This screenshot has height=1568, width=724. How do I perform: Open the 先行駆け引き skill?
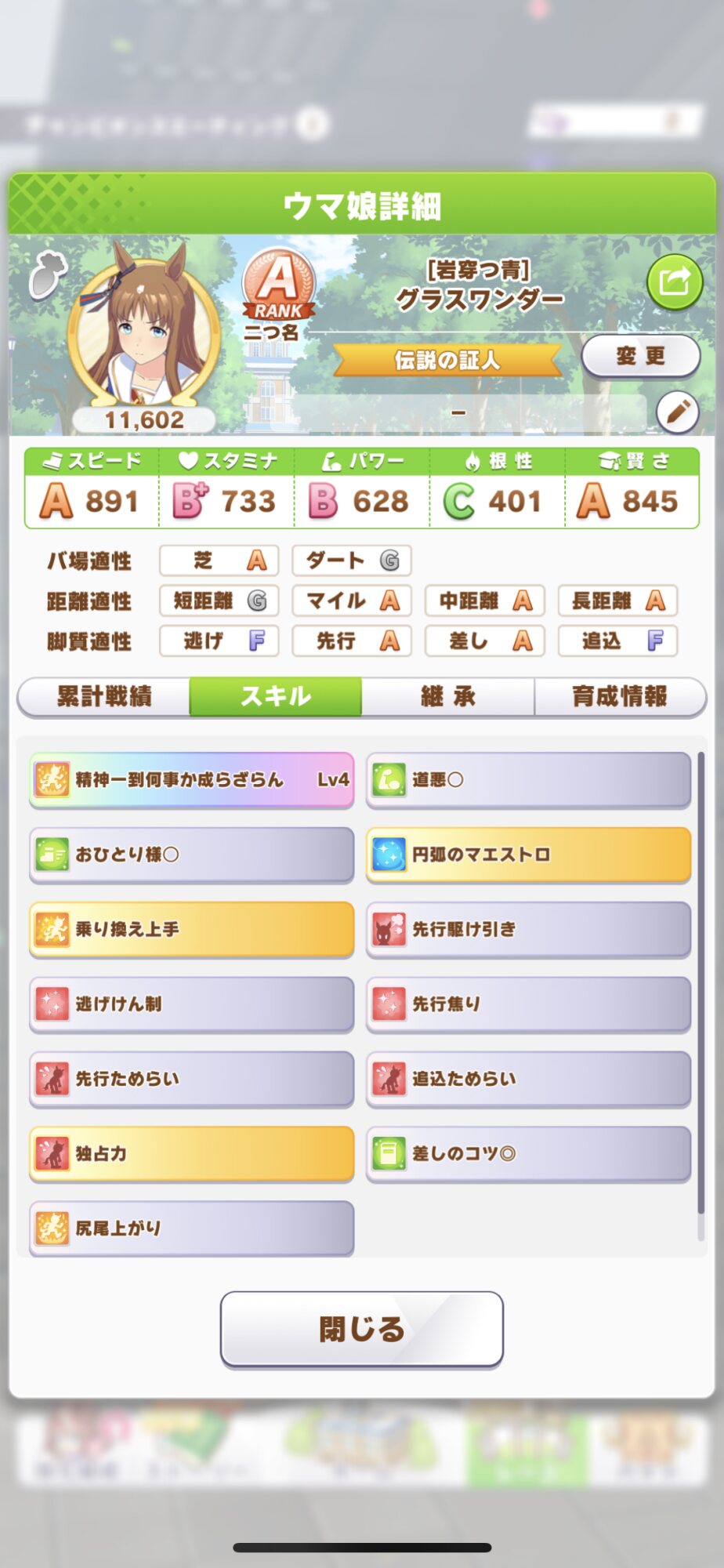click(x=528, y=929)
